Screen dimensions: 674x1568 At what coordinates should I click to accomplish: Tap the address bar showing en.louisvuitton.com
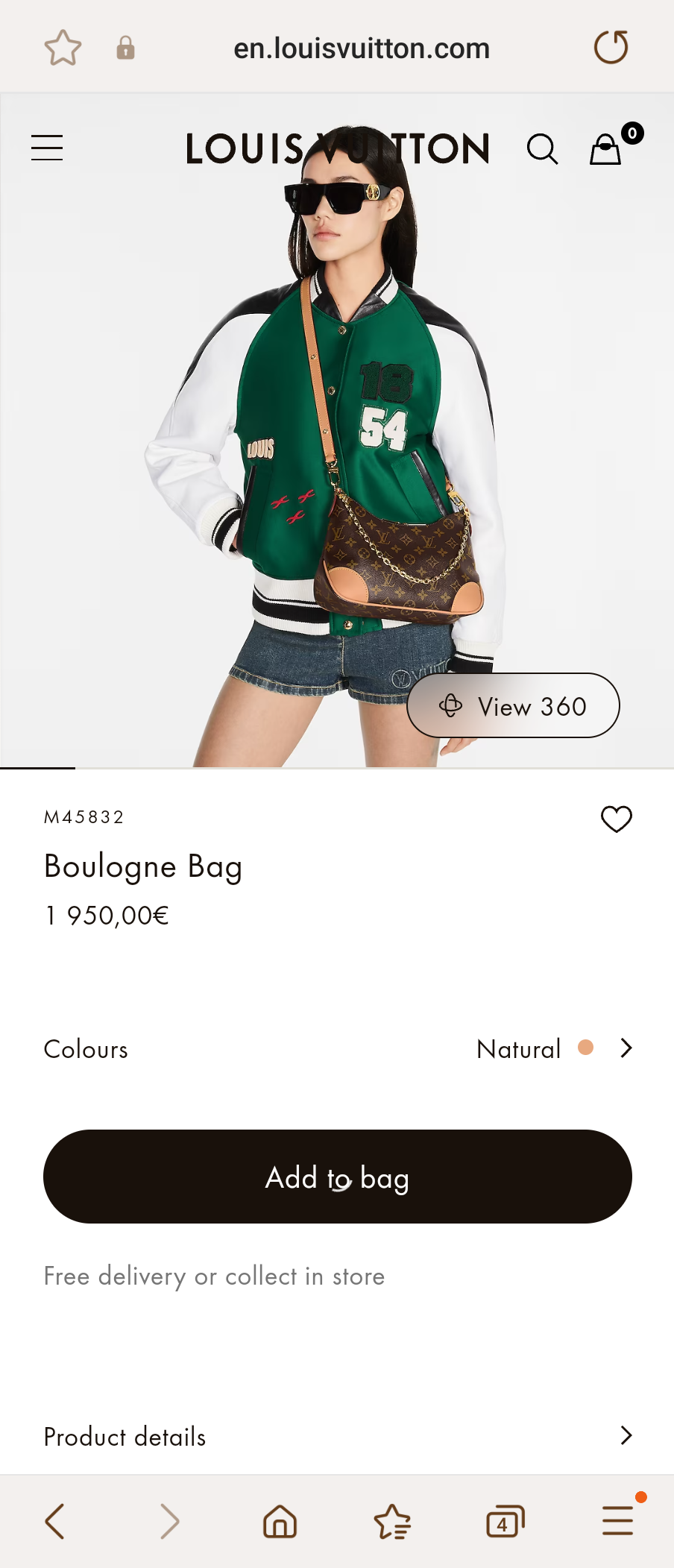363,48
